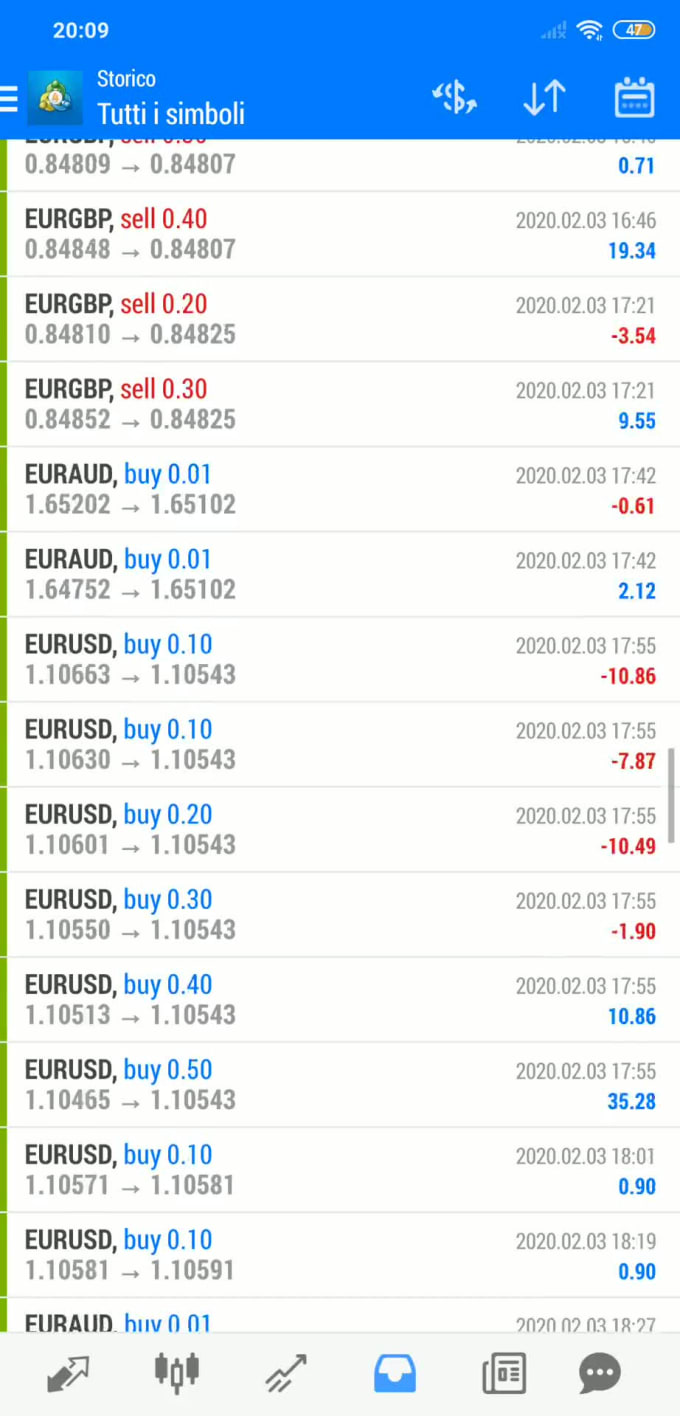
Task: Open the symbol filter icon
Action: pyautogui.click(x=454, y=98)
